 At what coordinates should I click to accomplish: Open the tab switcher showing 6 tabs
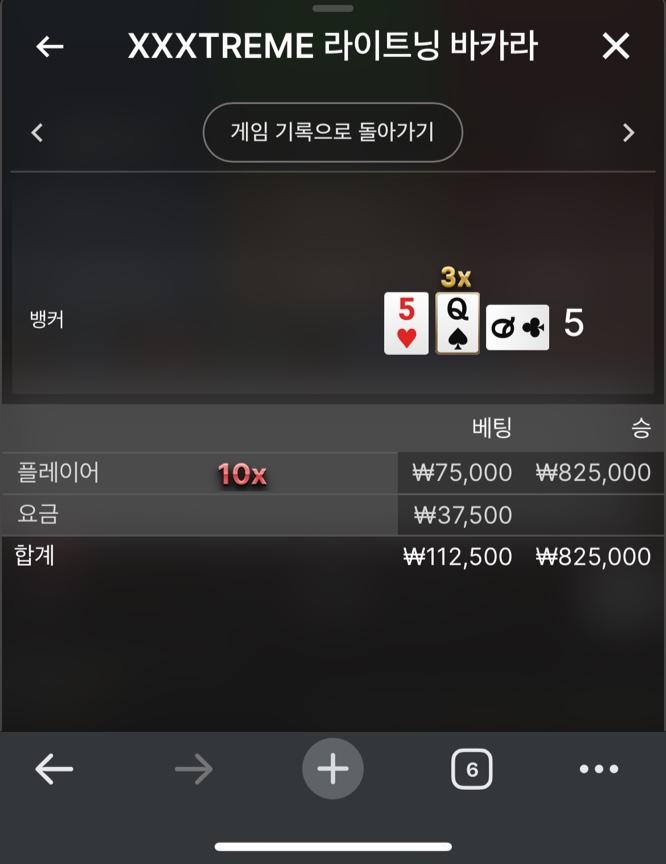click(x=471, y=769)
